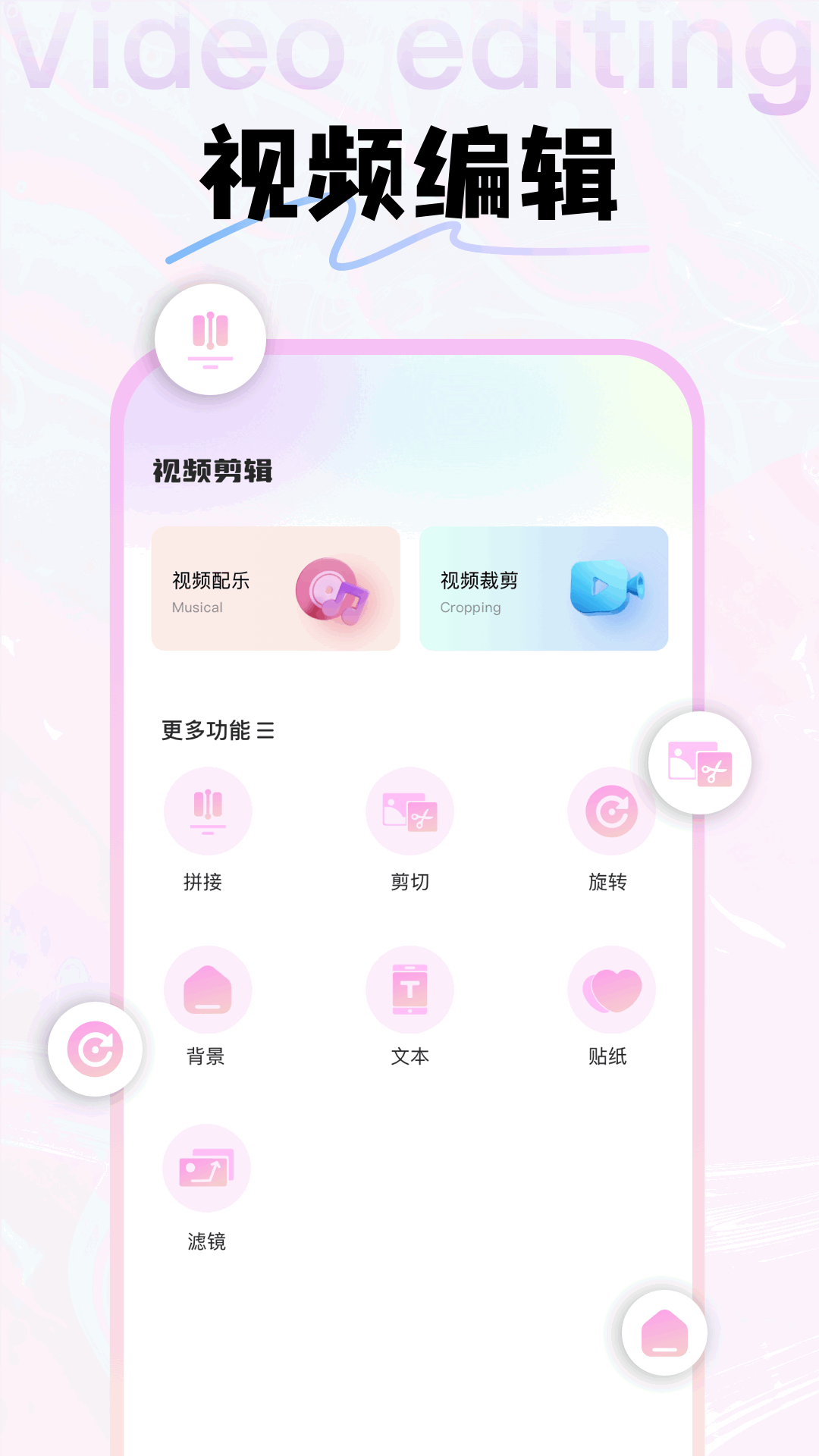819x1456 pixels.
Task: Open the 贴纸 (sticker) tool icon
Action: pos(611,989)
